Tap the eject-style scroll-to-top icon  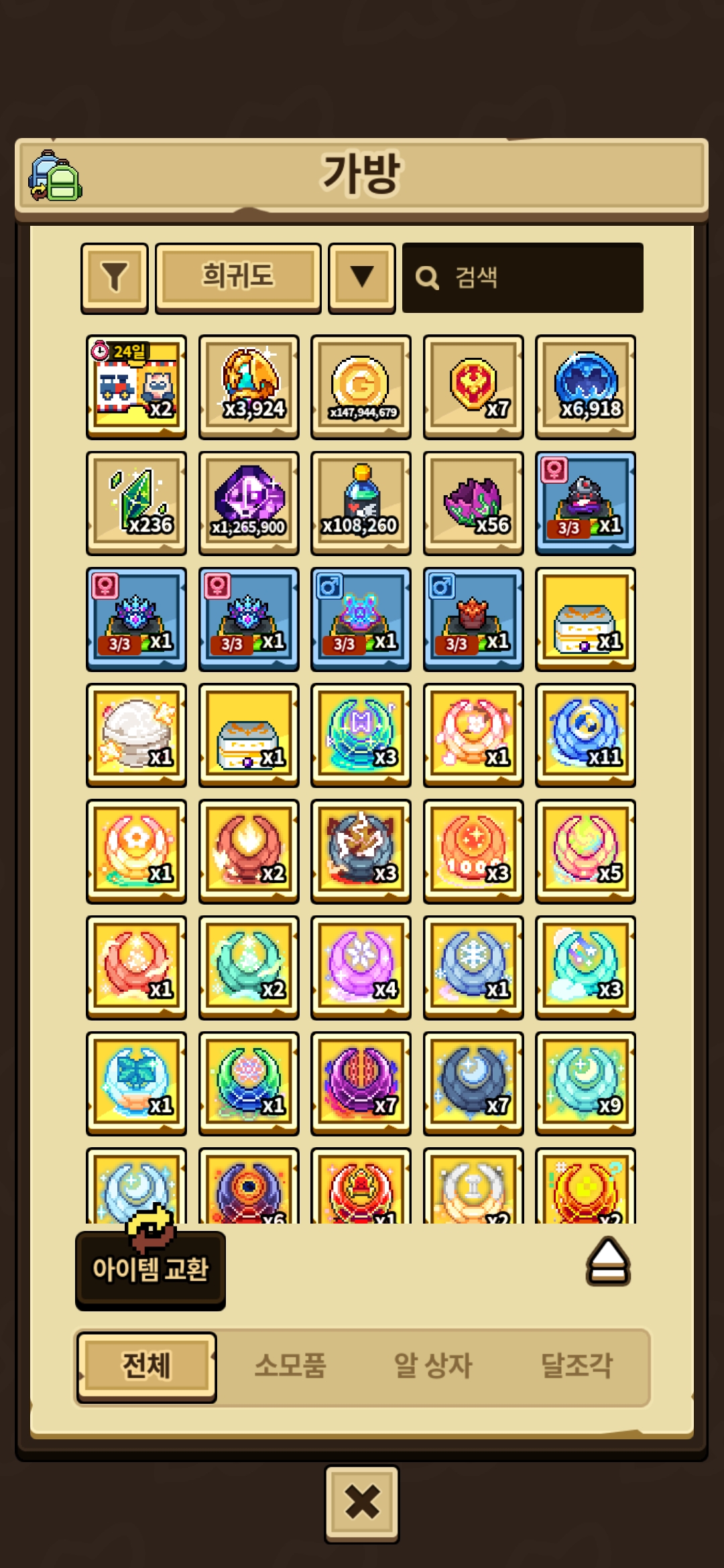pyautogui.click(x=608, y=1262)
